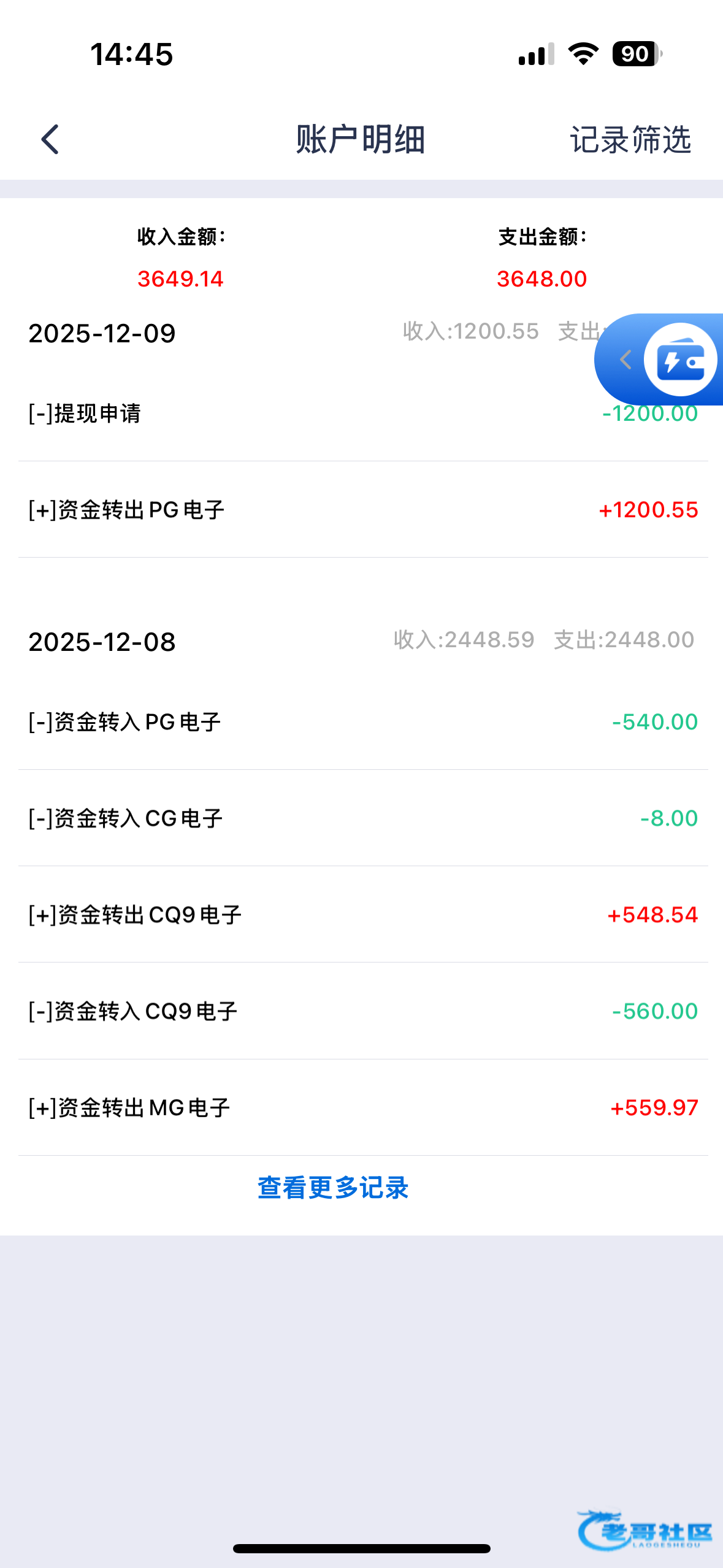
Task: Go back from account details
Action: [x=50, y=139]
